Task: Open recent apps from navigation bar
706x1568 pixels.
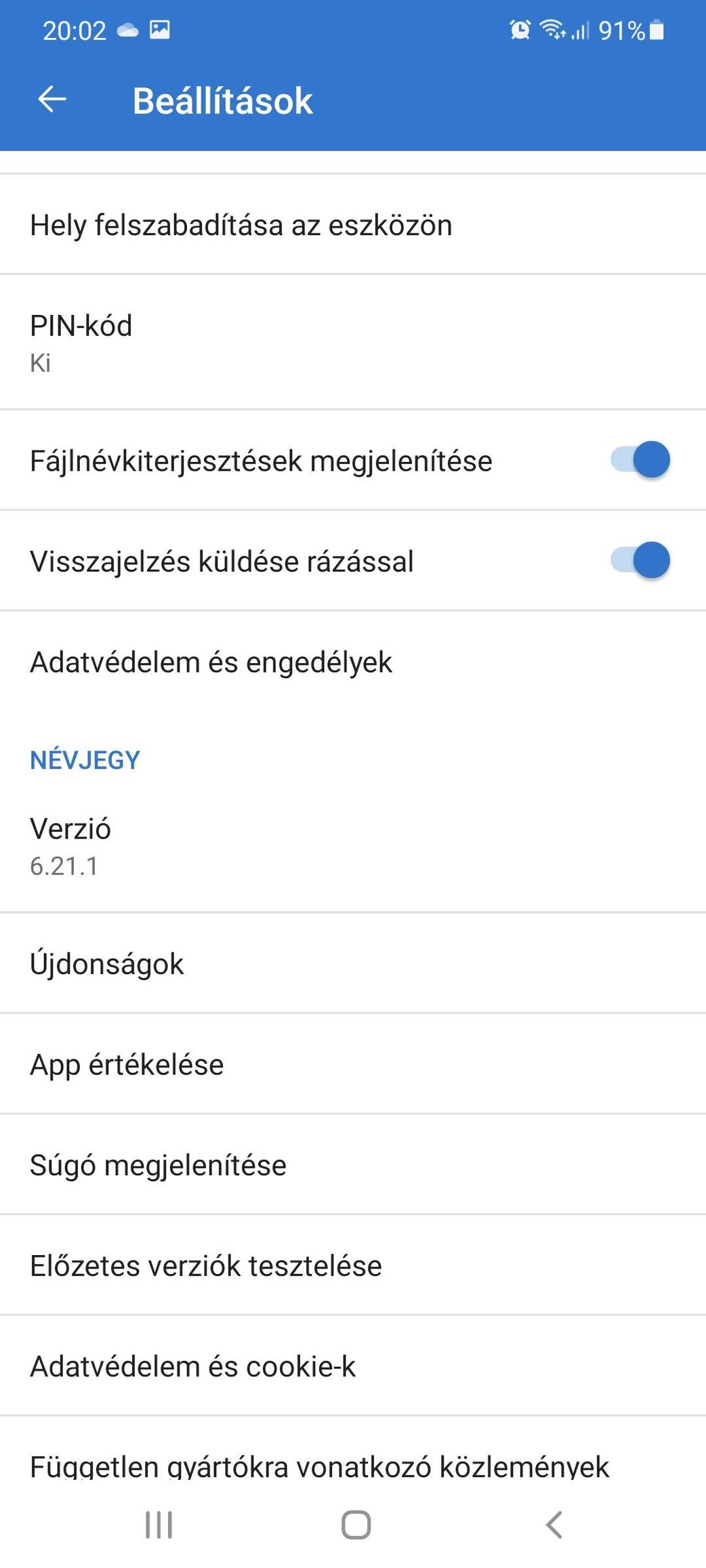Action: [159, 1525]
